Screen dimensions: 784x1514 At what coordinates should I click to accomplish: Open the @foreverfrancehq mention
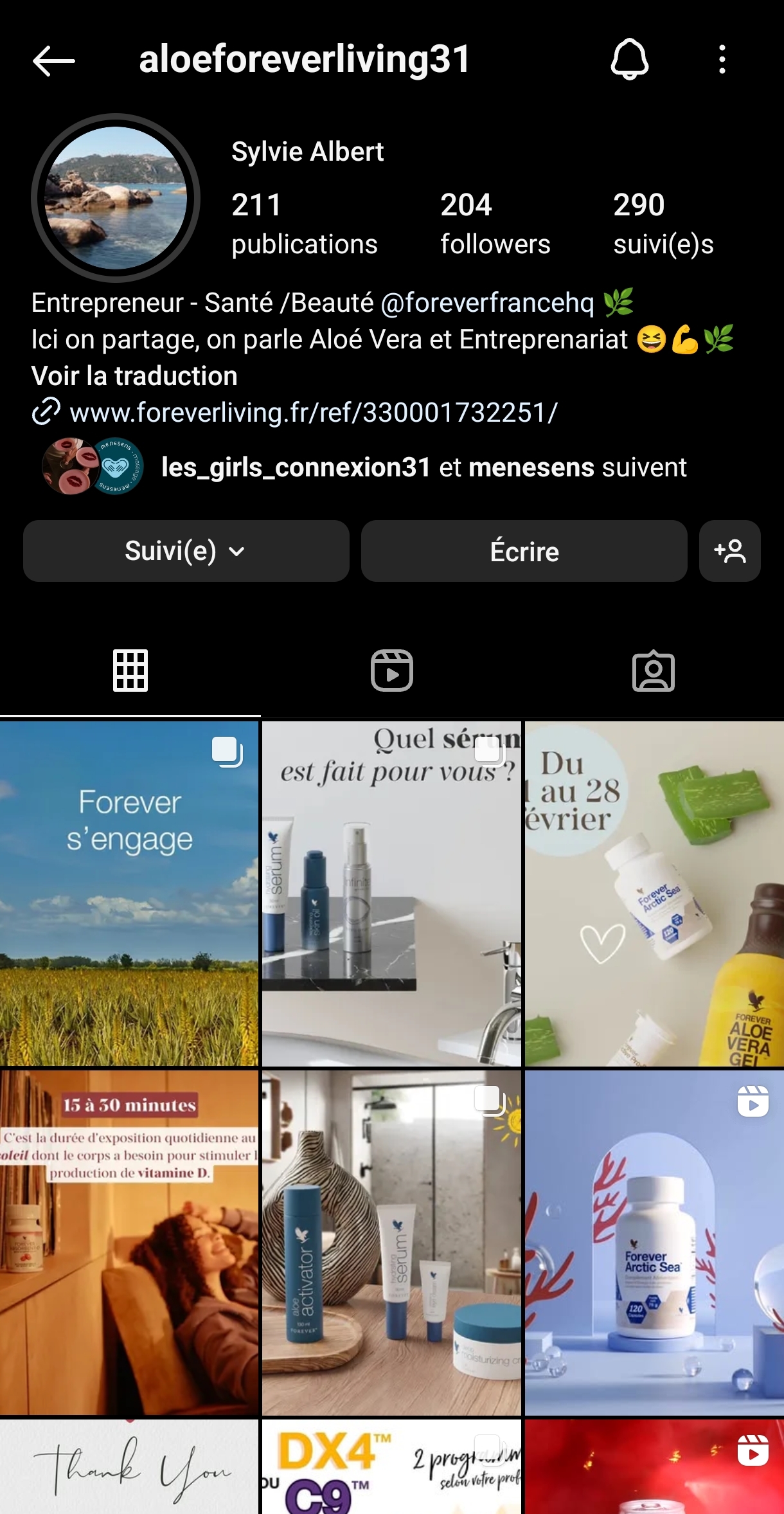coord(487,303)
